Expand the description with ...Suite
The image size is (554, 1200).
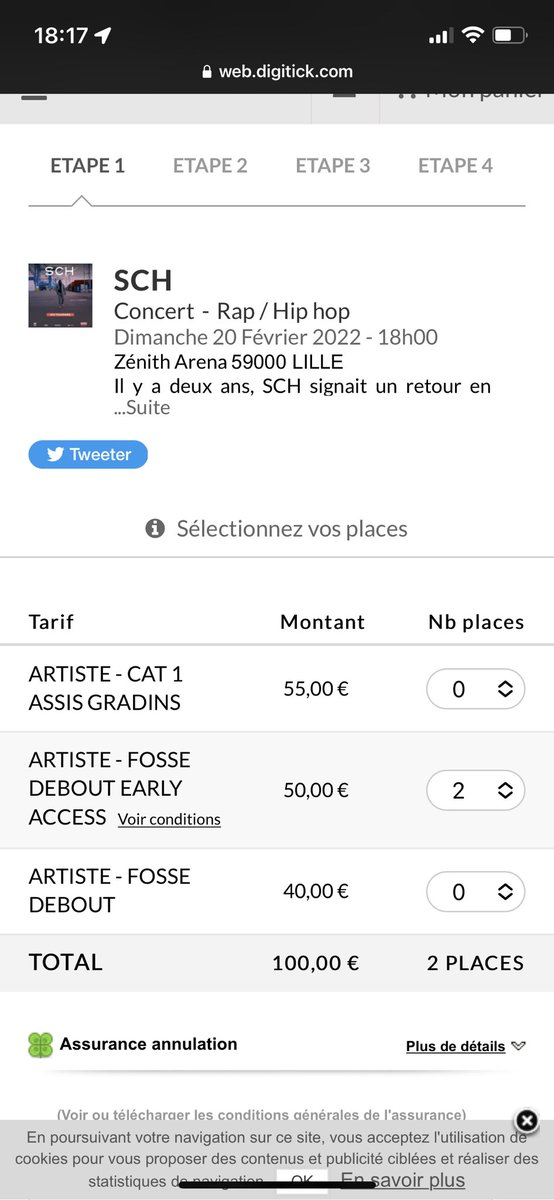coord(142,407)
